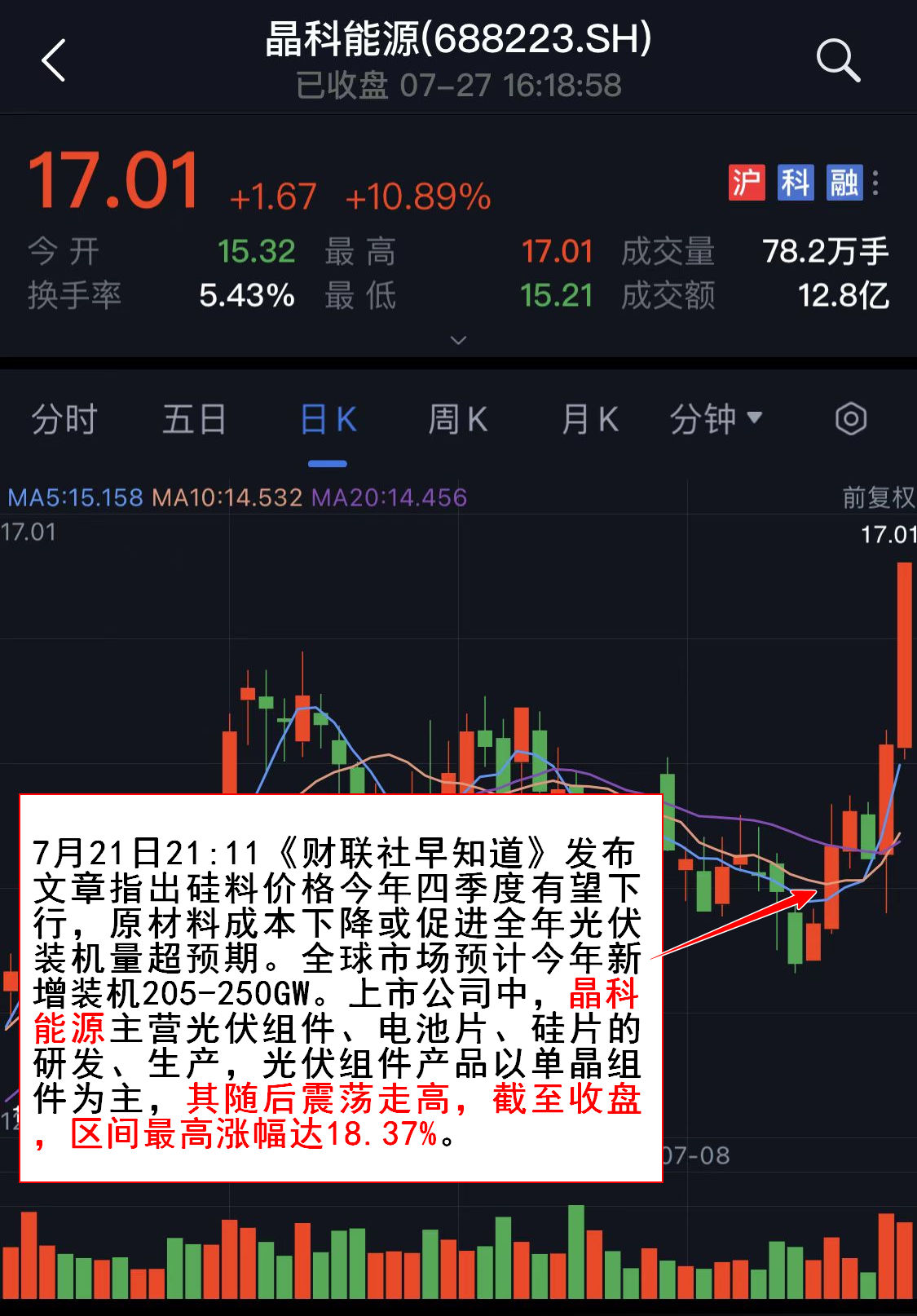Select the 日K chart tab
This screenshot has height=1316, width=917.
[328, 420]
